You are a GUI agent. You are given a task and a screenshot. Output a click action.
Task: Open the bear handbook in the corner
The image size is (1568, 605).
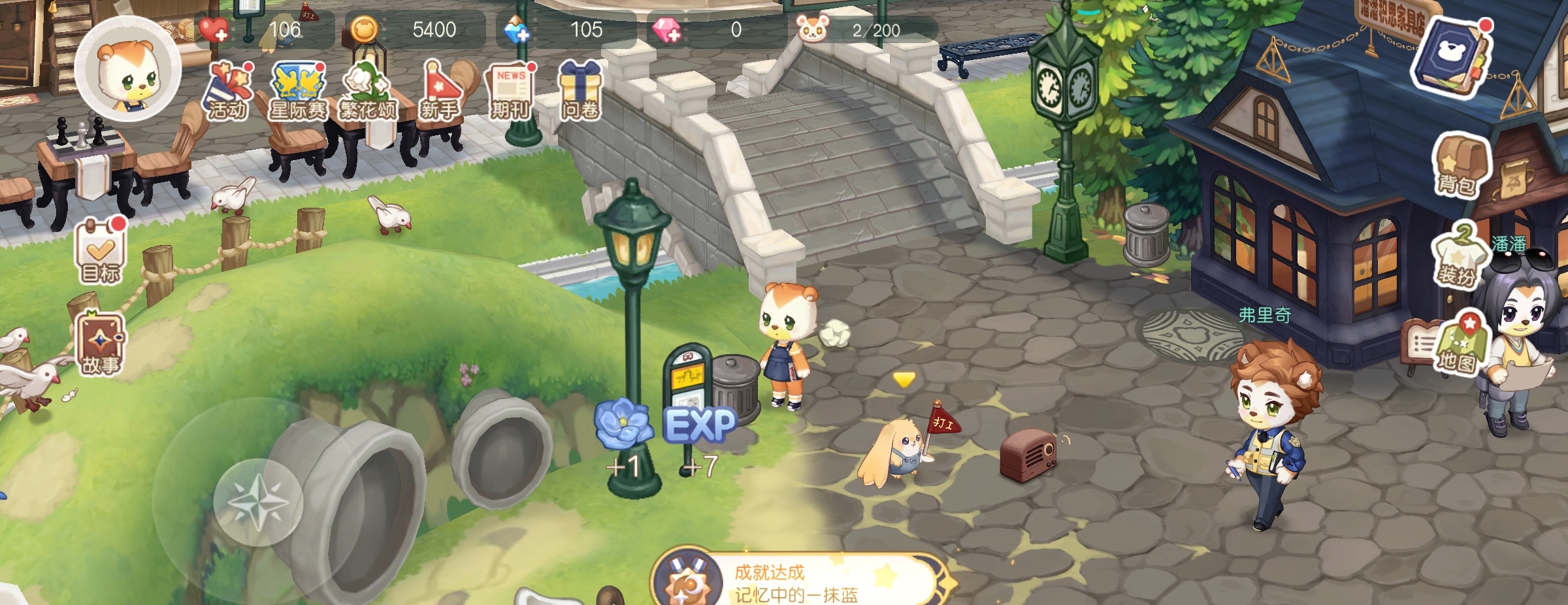[x=1450, y=59]
